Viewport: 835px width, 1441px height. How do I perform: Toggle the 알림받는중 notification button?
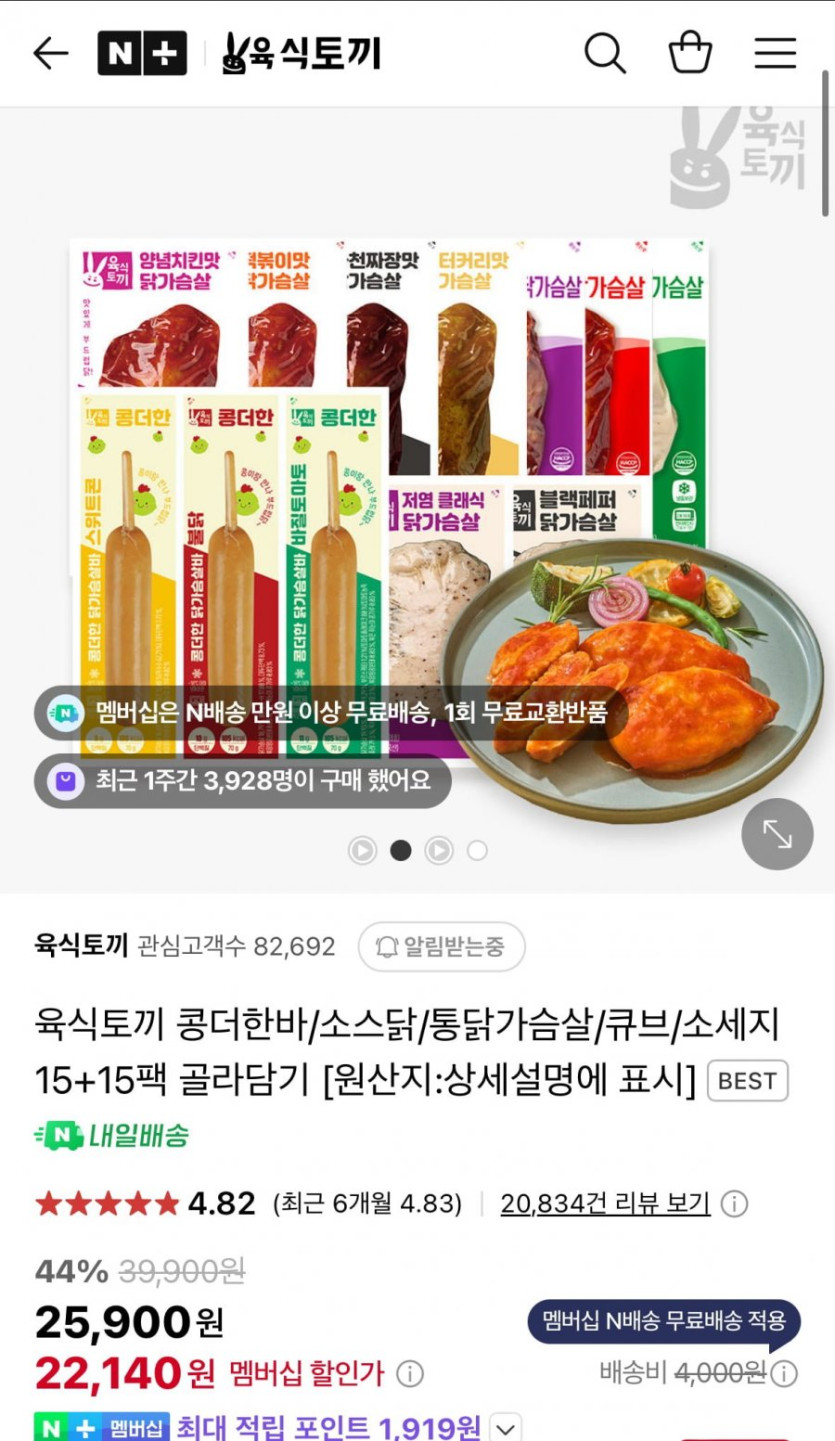[x=441, y=946]
